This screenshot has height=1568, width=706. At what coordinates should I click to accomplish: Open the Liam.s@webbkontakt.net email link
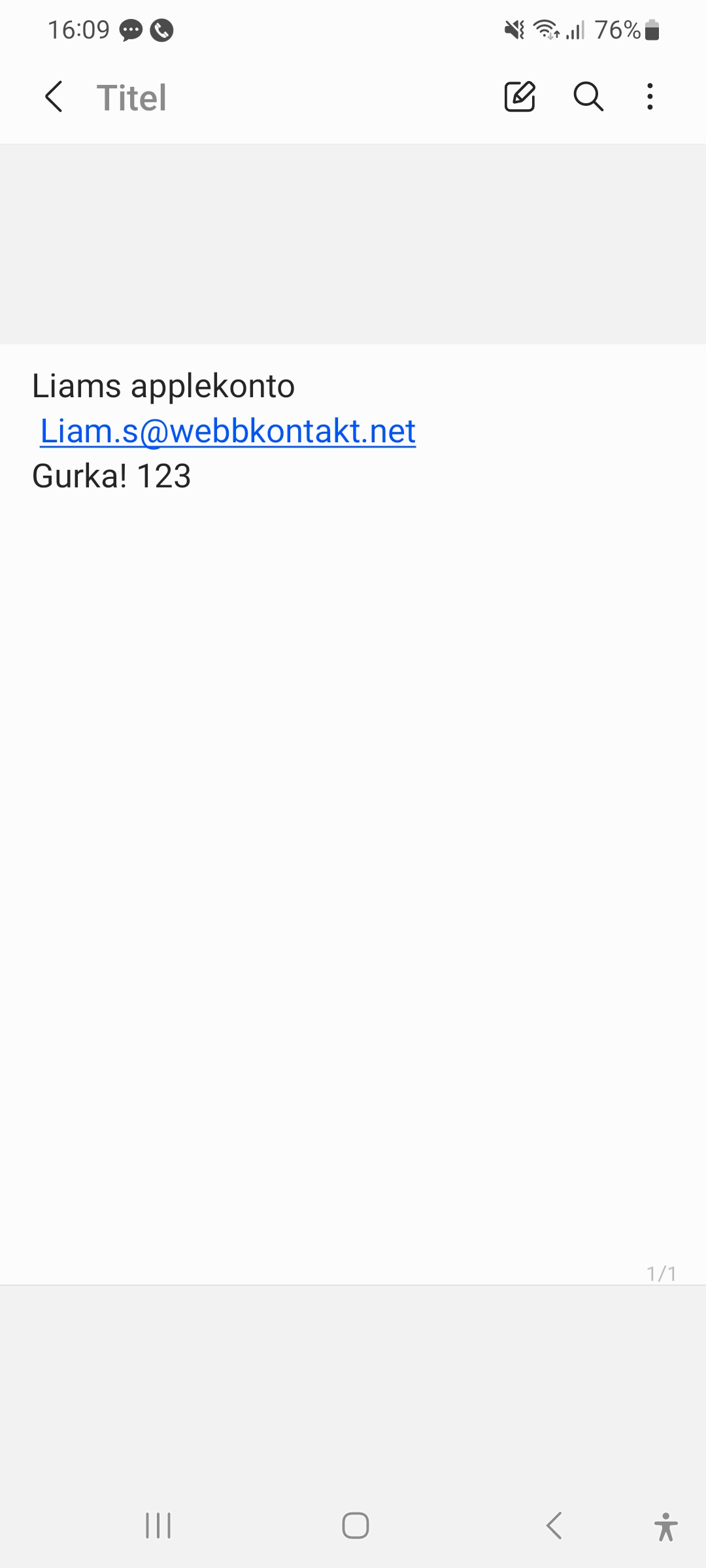(x=227, y=431)
